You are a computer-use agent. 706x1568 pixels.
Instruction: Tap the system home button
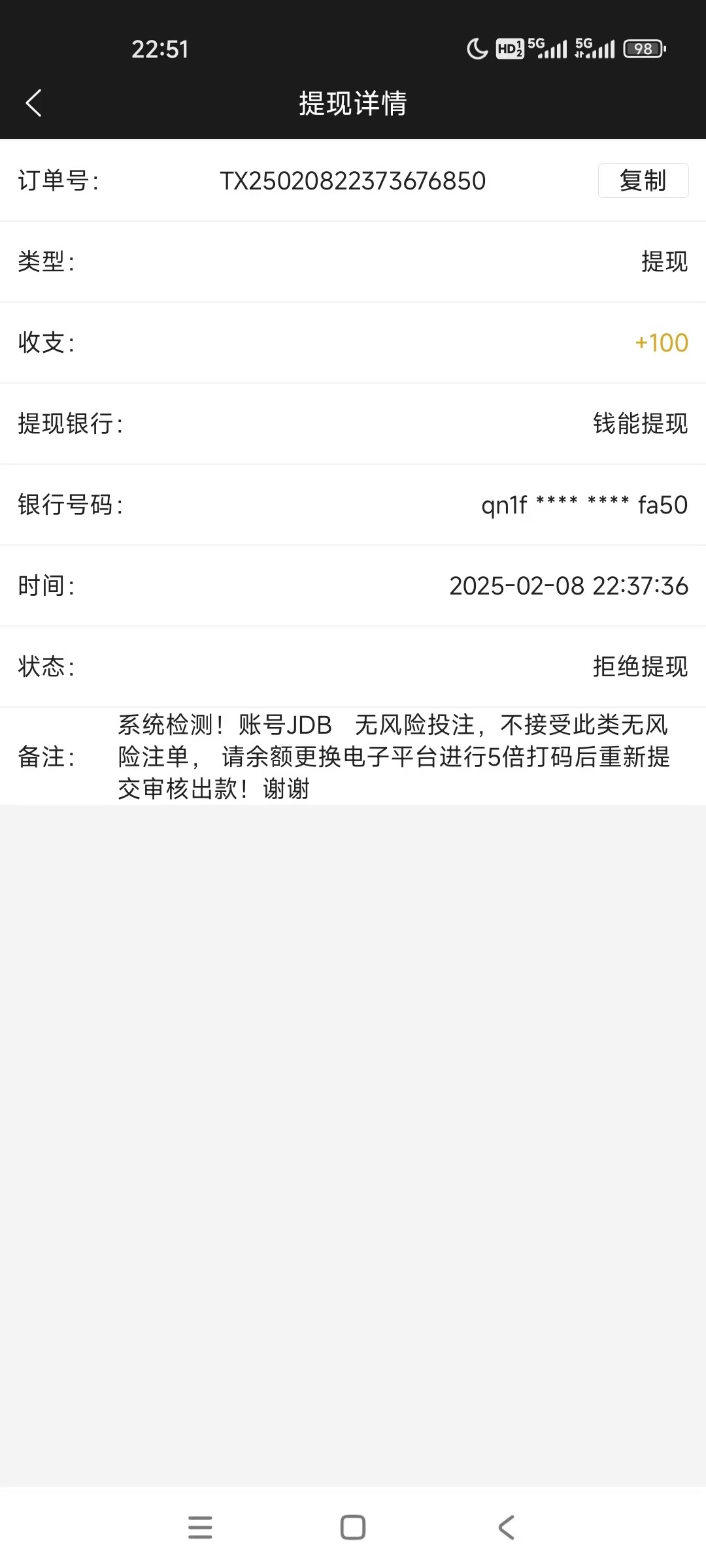tap(353, 1527)
